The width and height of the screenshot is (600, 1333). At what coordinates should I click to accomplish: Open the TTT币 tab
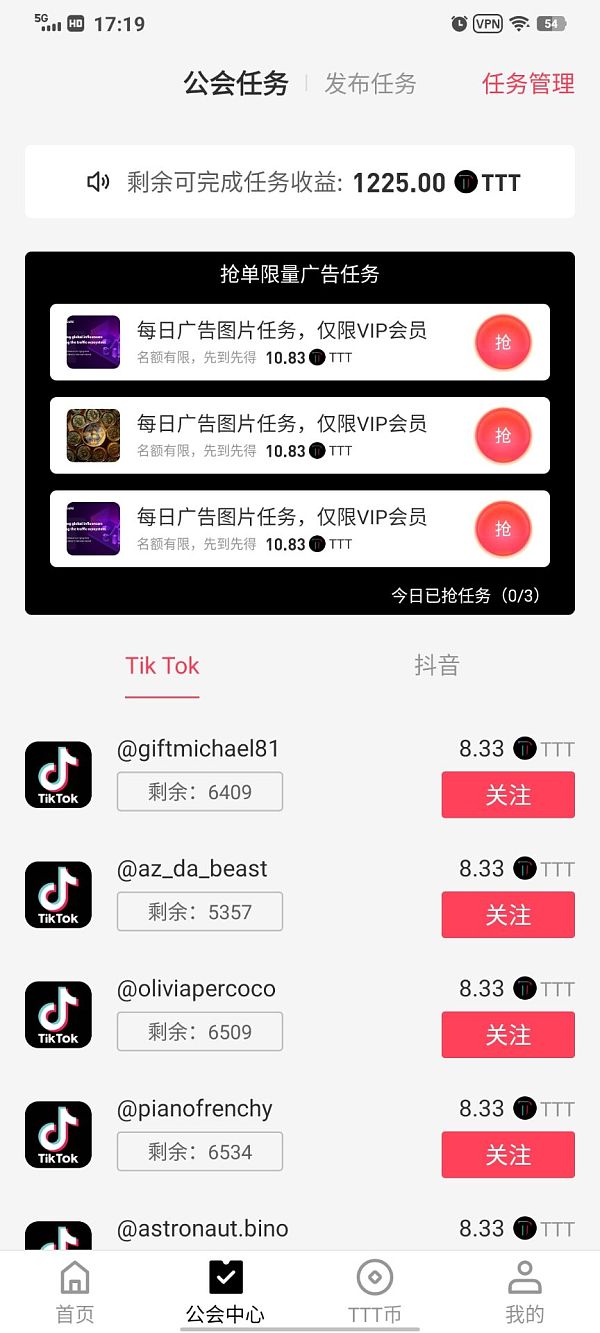point(375,1292)
